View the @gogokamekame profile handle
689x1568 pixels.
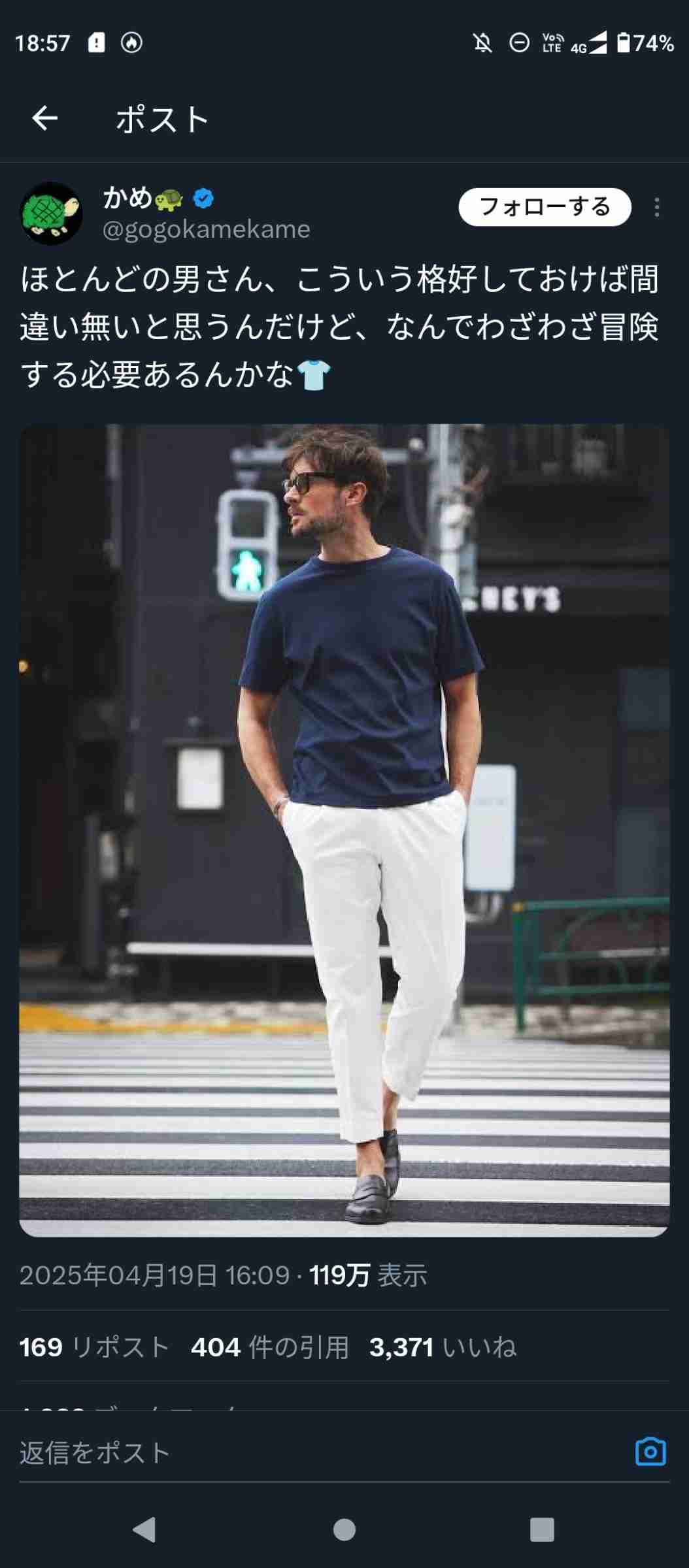tap(206, 229)
